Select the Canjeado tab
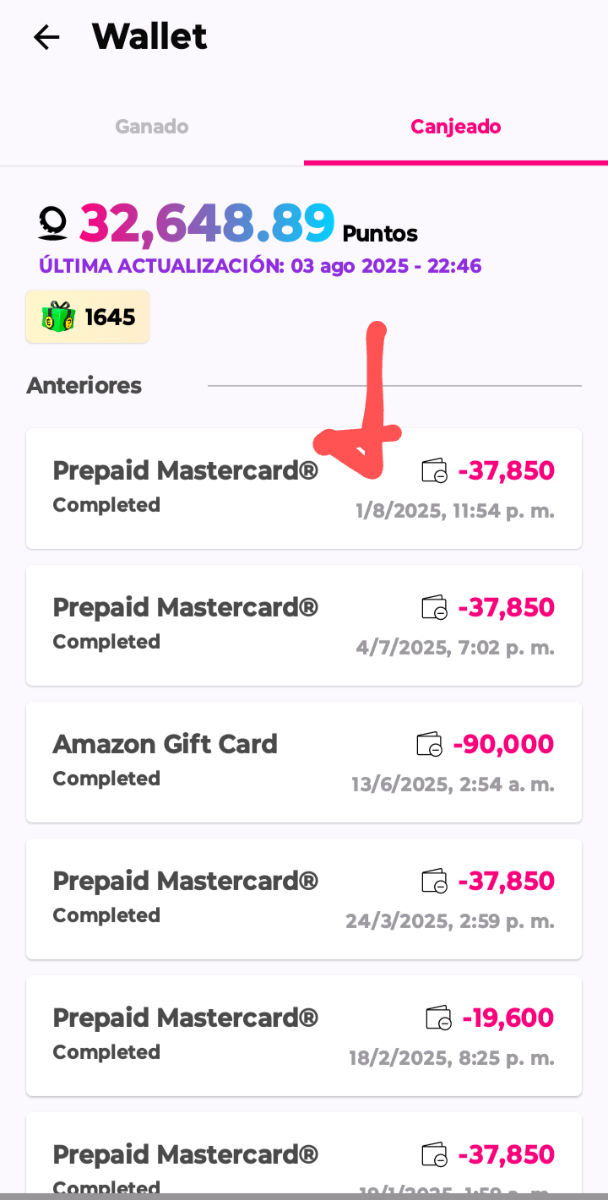Screen dimensions: 608x1200 [456, 127]
